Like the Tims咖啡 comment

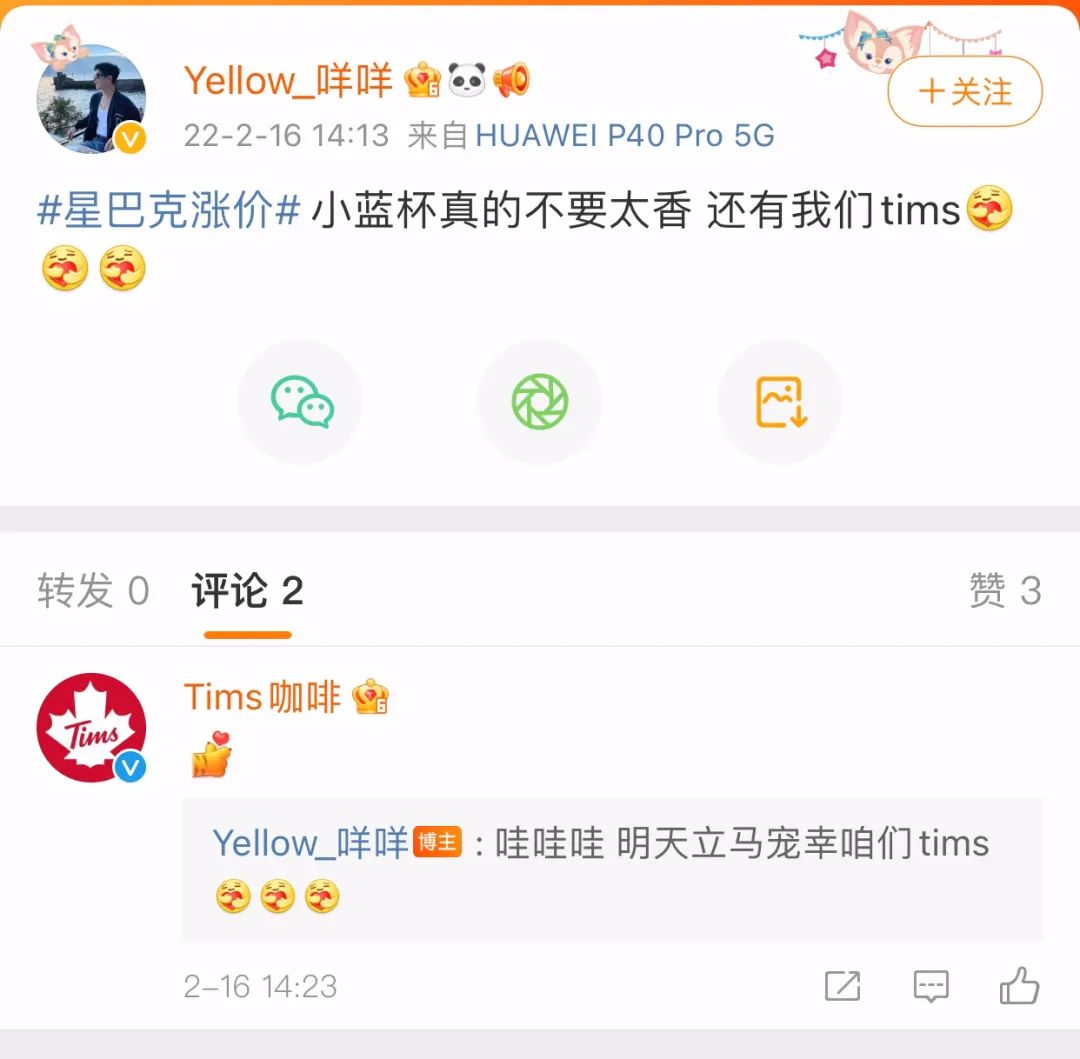[1019, 987]
